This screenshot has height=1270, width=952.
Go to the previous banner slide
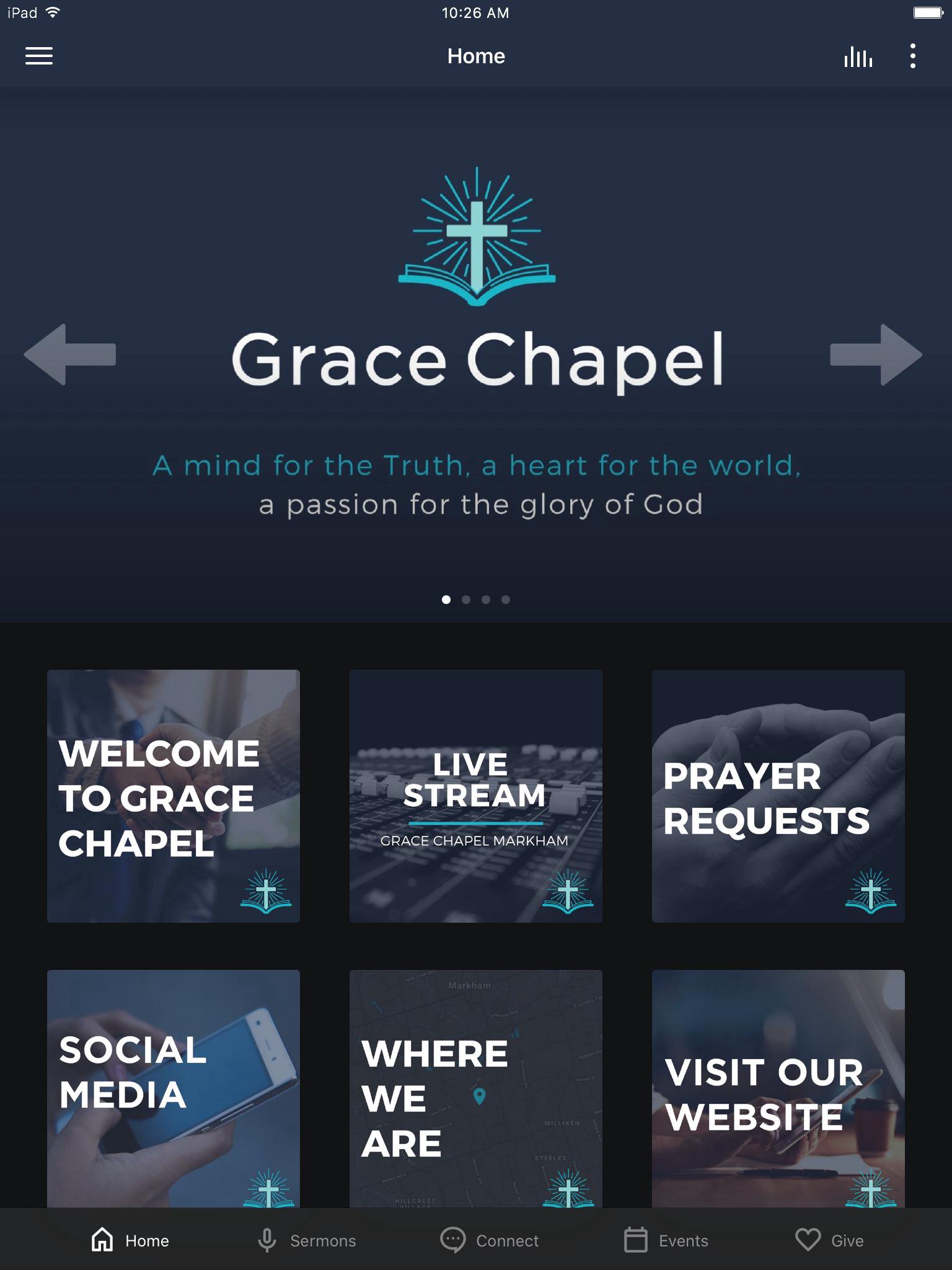click(70, 355)
